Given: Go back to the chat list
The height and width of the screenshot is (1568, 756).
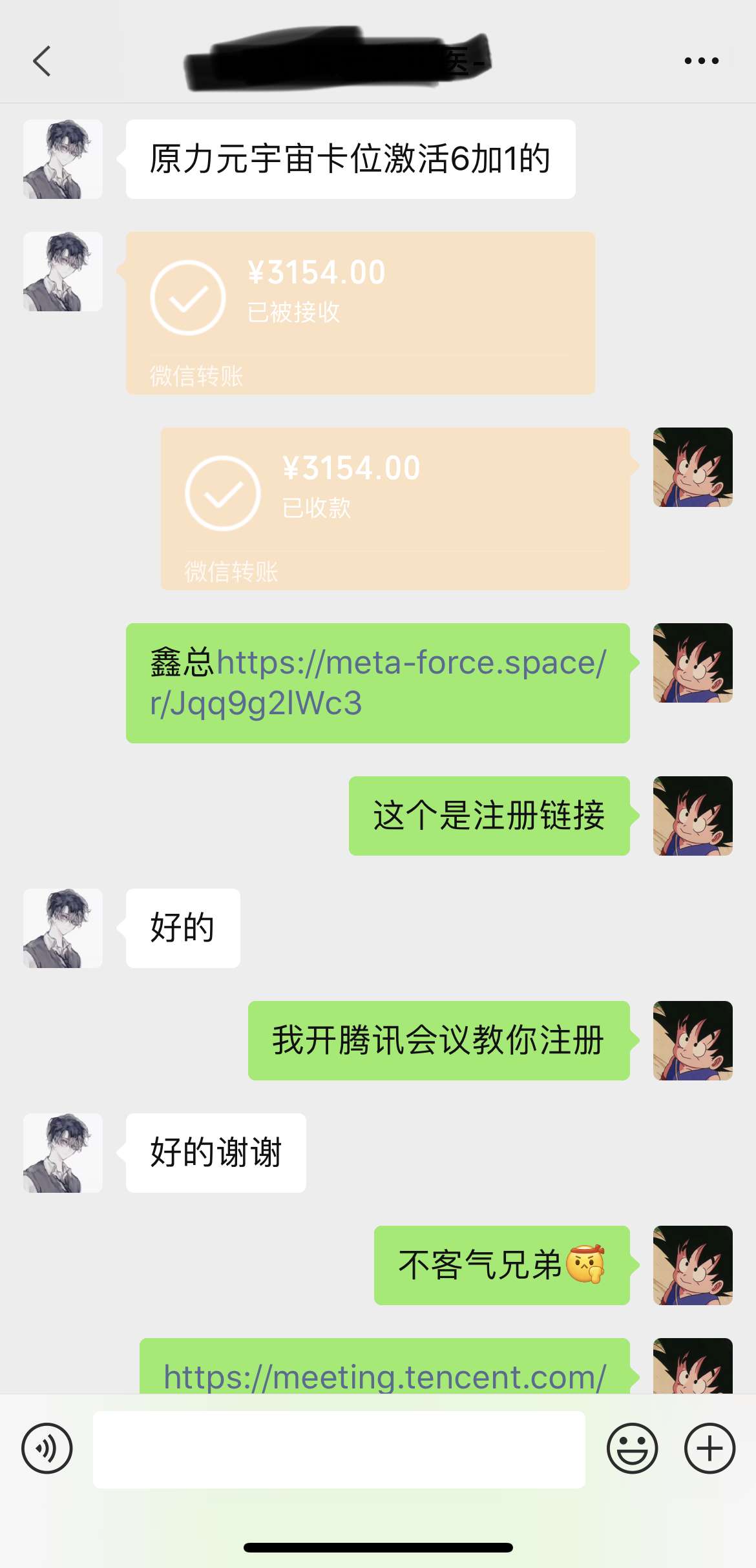Looking at the screenshot, I should point(42,61).
